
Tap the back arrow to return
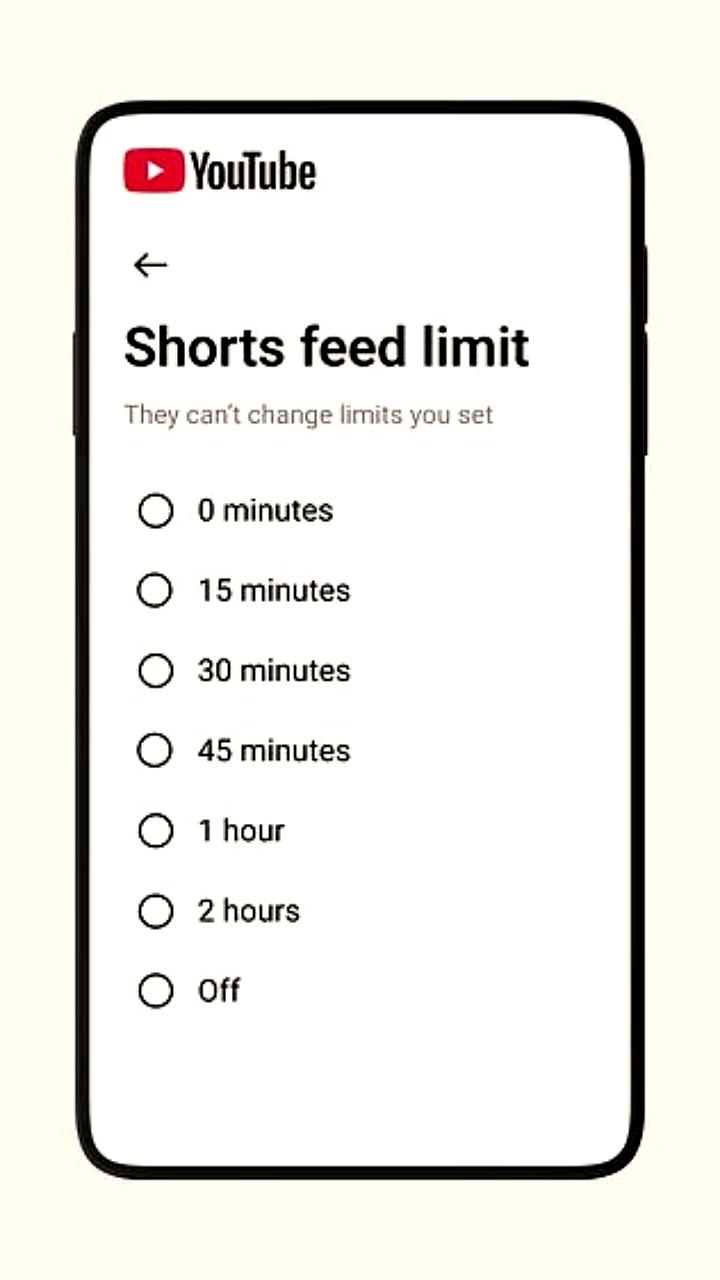tap(150, 264)
